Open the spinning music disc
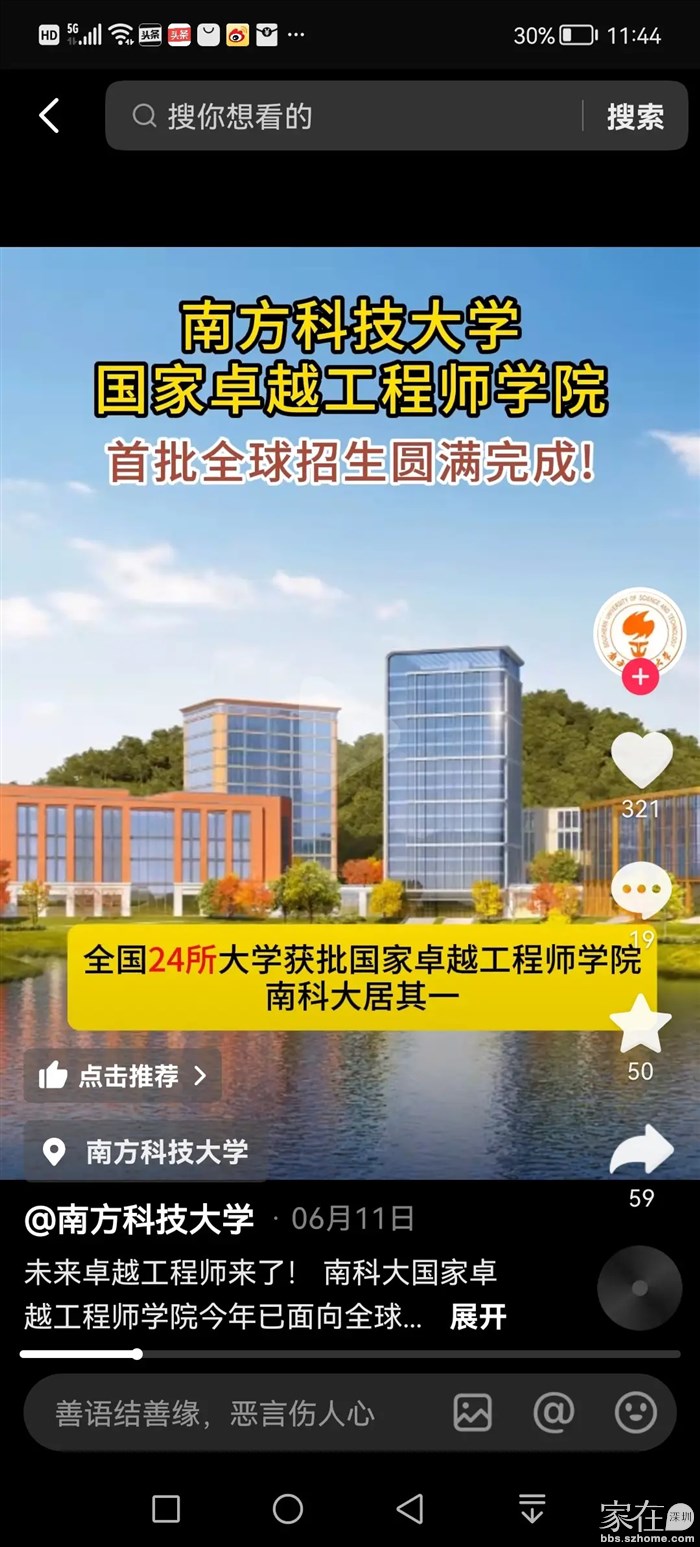Screen dimensions: 700x1547 click(x=639, y=1288)
